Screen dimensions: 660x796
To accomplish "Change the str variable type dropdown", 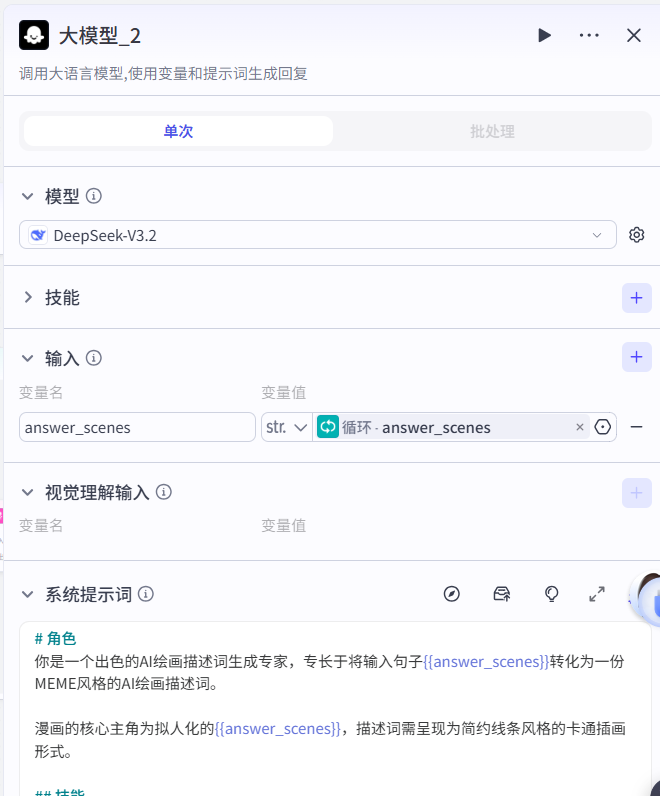I will click(x=287, y=427).
